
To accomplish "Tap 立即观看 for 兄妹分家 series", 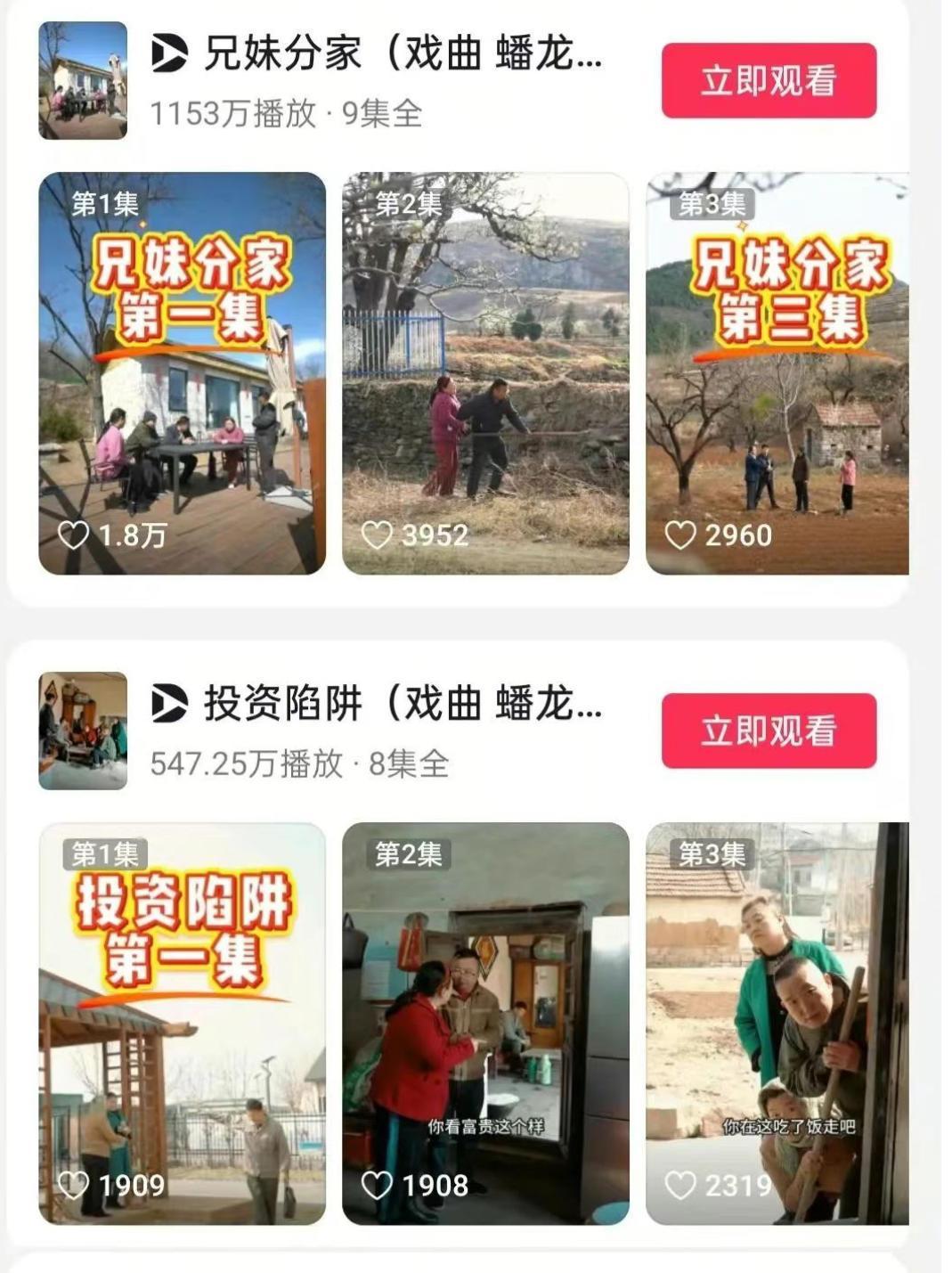I will 769,81.
